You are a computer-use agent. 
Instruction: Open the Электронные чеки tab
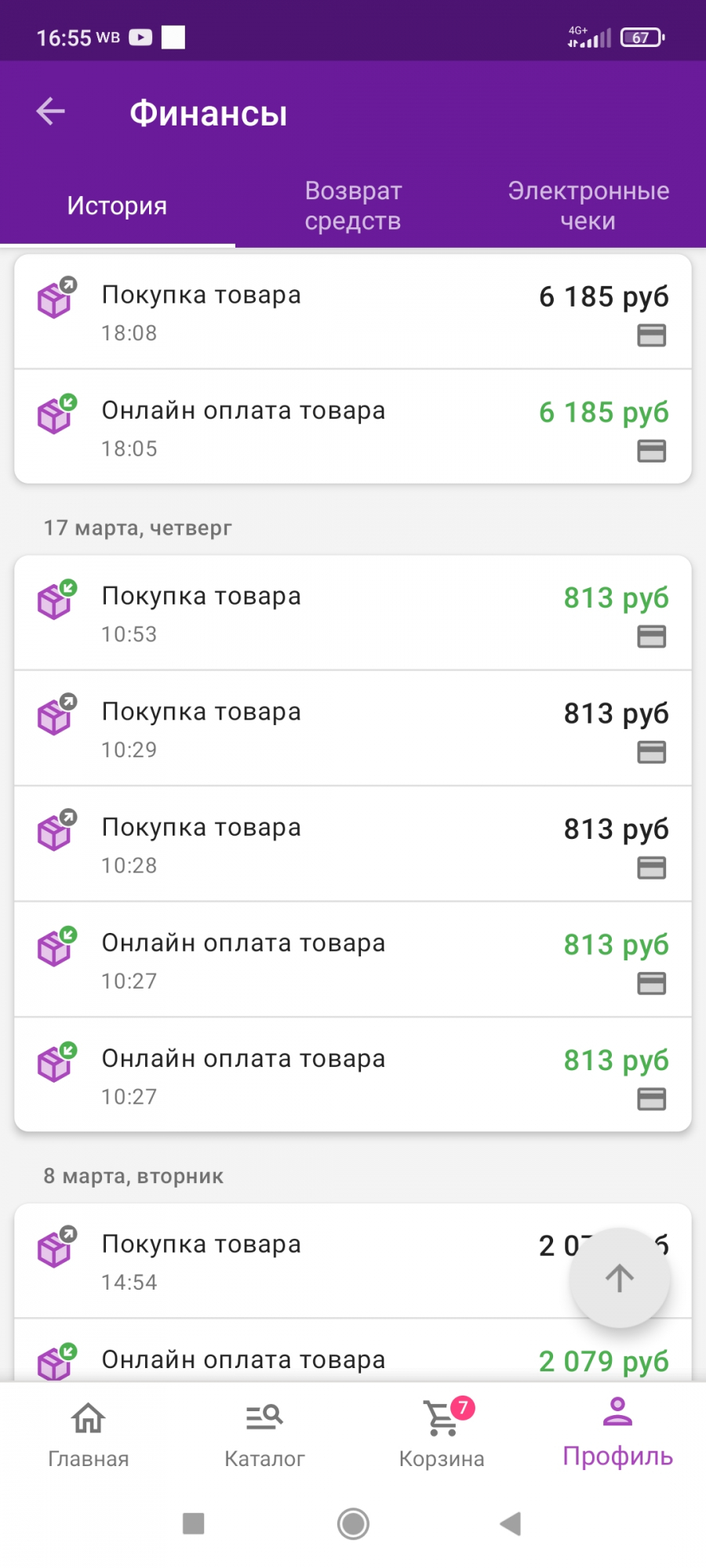point(588,205)
